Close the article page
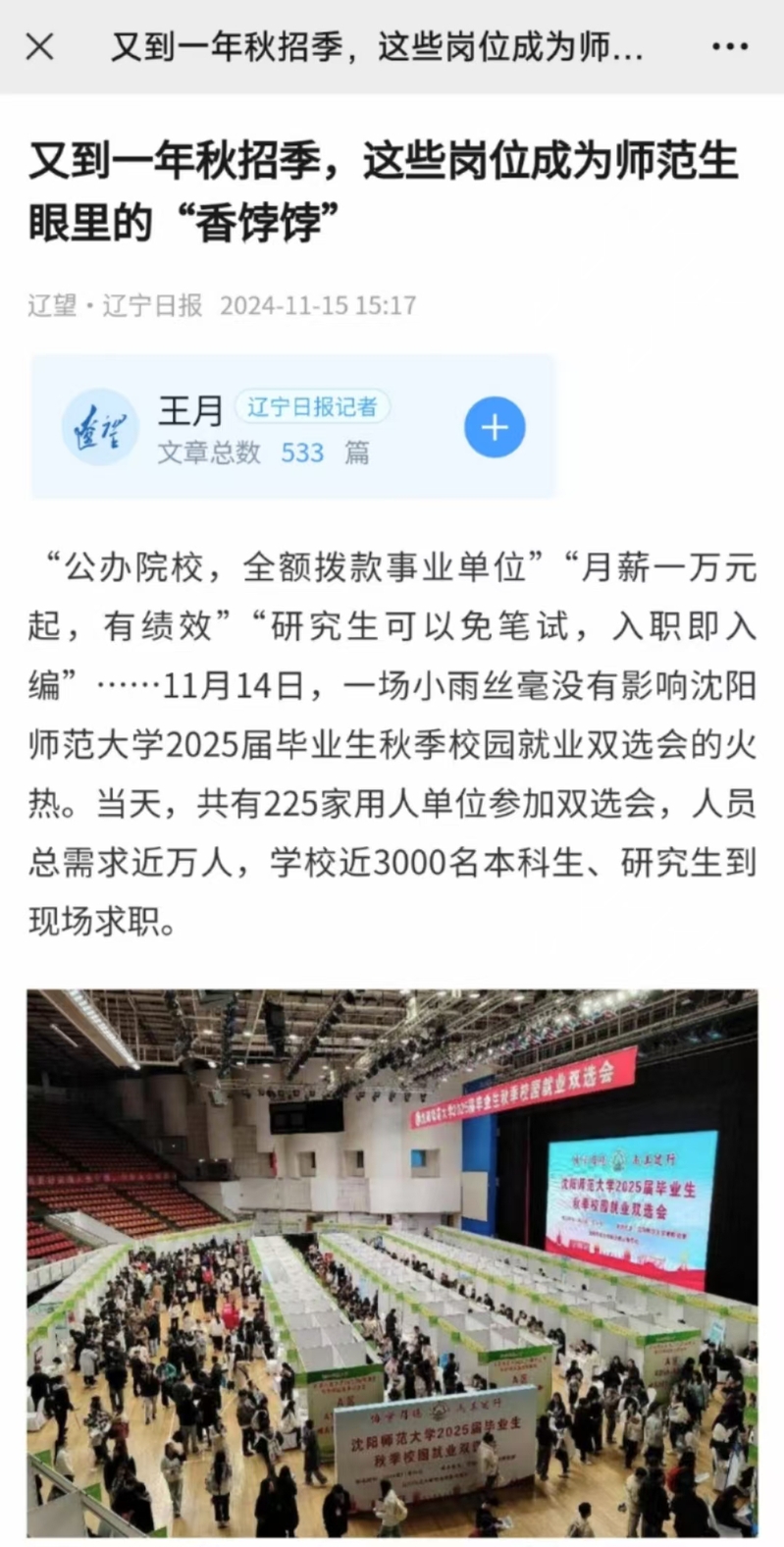 pyautogui.click(x=39, y=46)
